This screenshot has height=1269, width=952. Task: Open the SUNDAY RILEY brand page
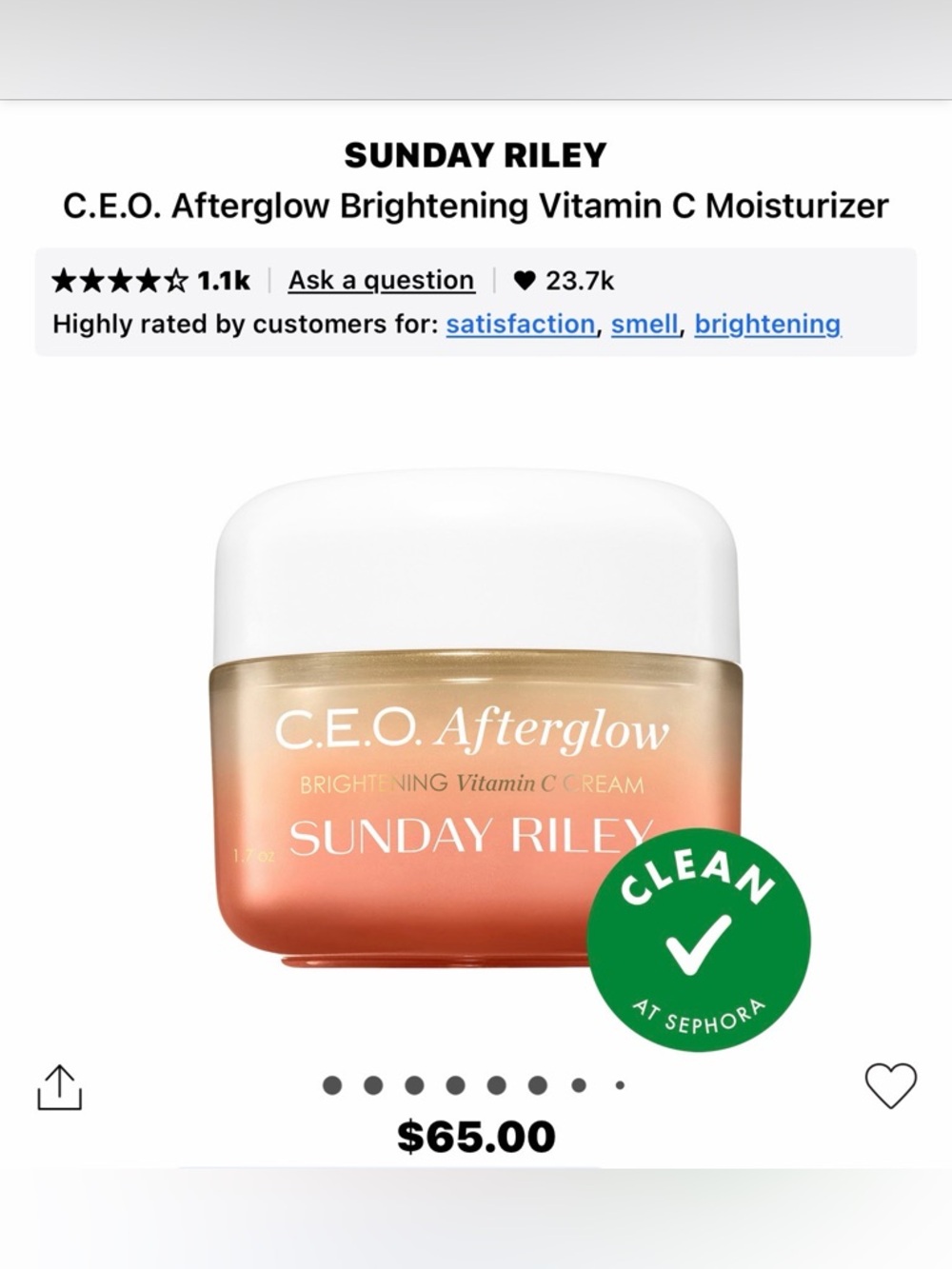coord(475,153)
